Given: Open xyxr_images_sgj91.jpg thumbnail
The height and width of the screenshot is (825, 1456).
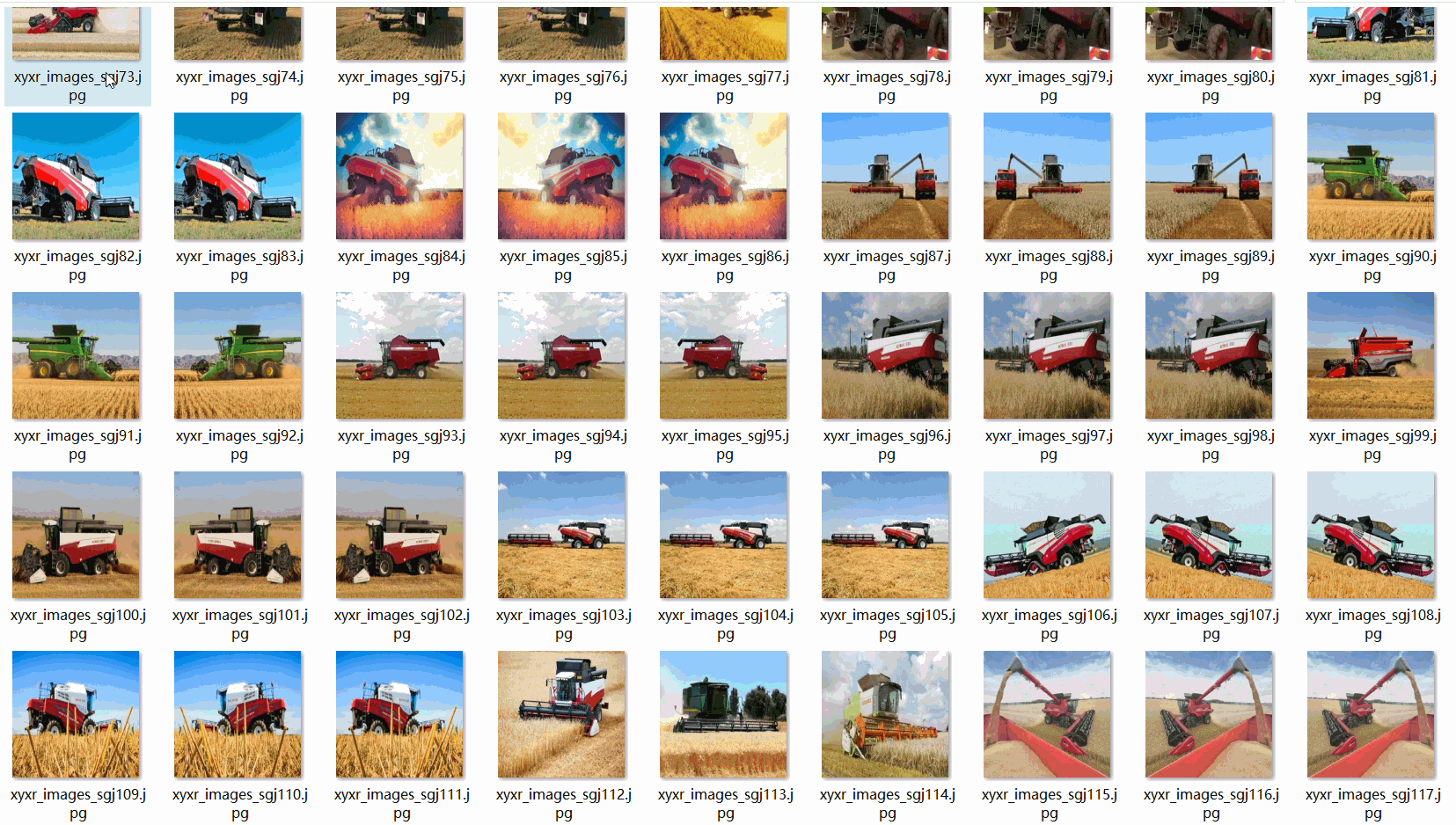Looking at the screenshot, I should [x=76, y=355].
